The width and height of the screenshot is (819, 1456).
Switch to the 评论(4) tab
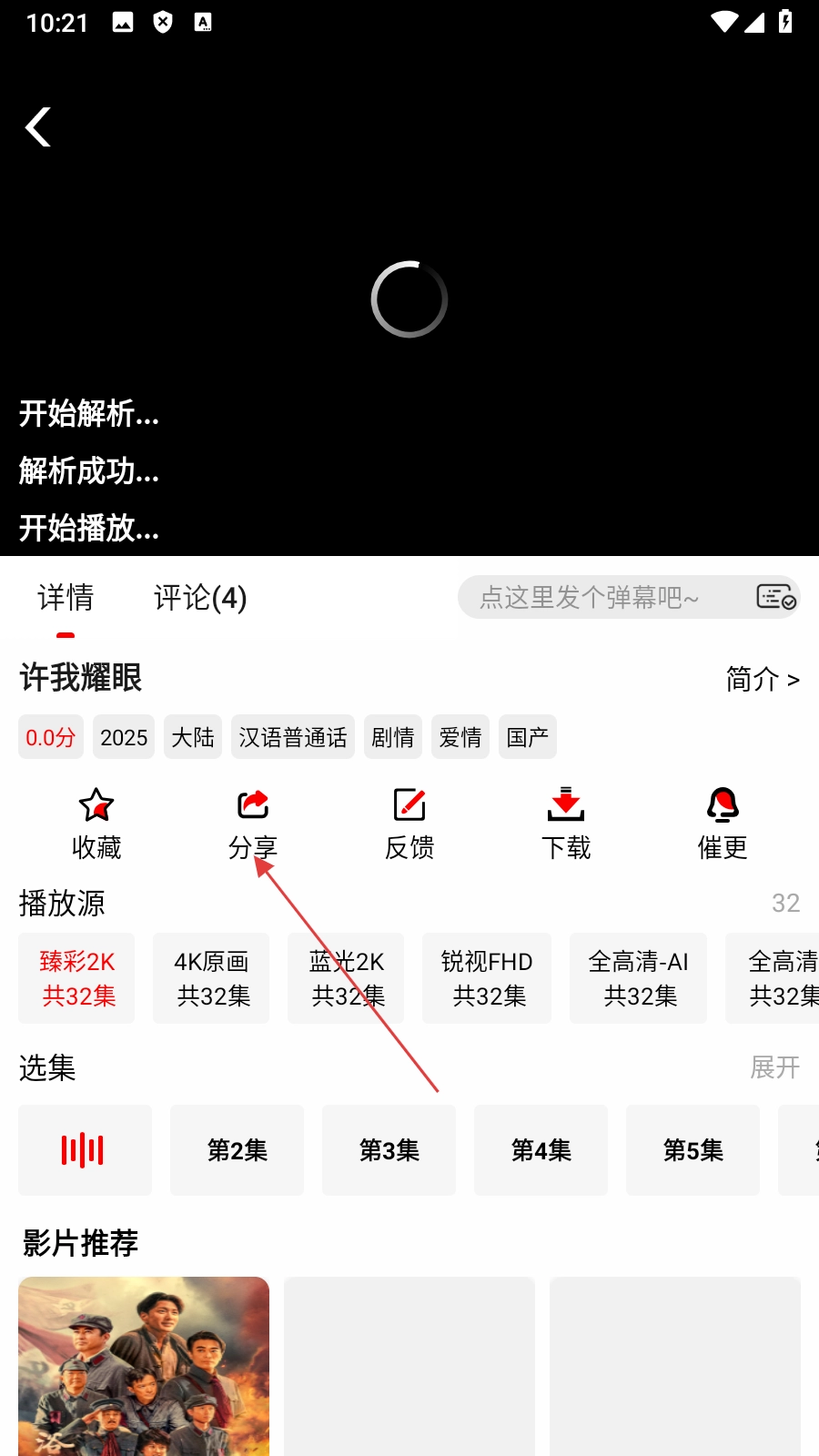click(x=200, y=598)
